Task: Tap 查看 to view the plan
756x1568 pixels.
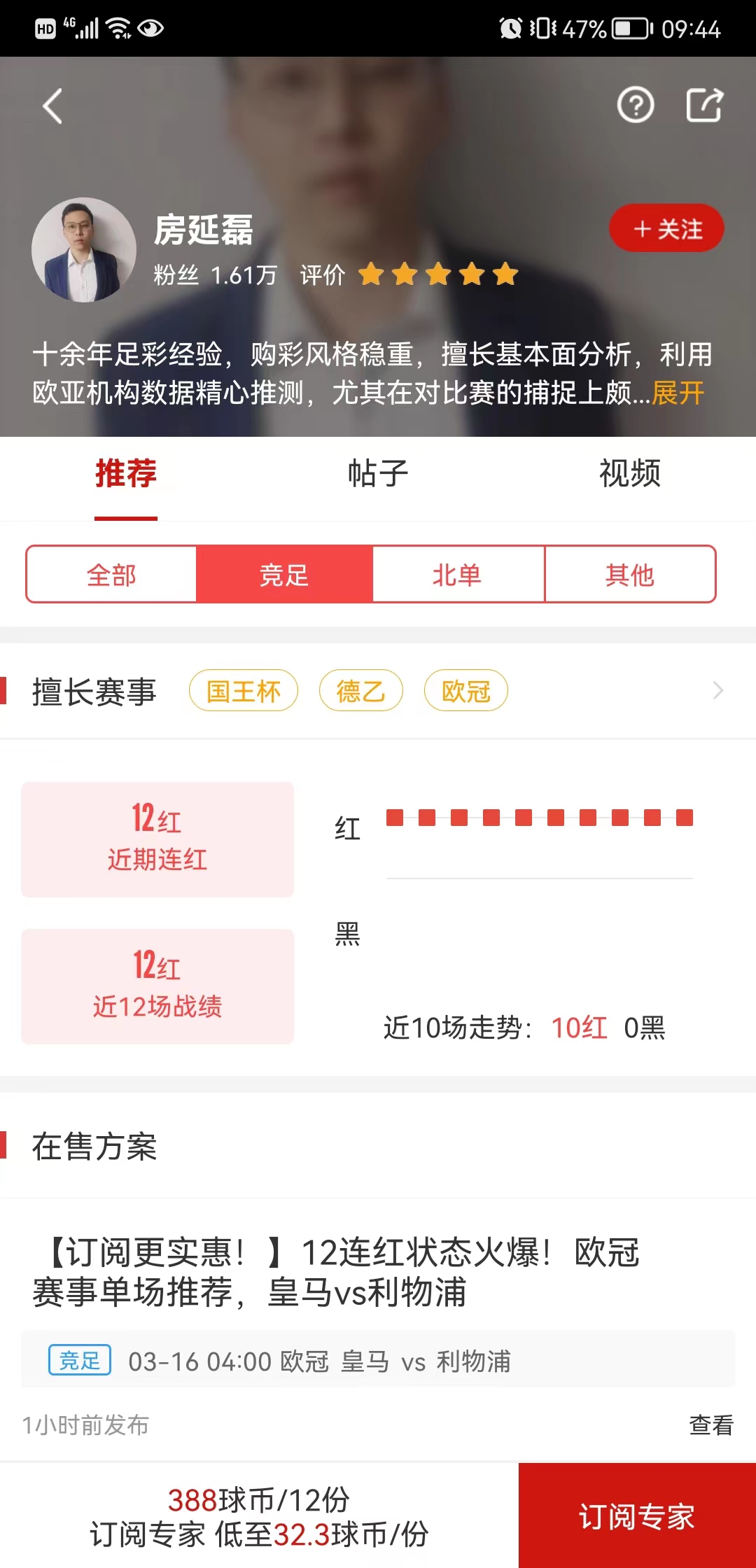Action: (710, 1424)
